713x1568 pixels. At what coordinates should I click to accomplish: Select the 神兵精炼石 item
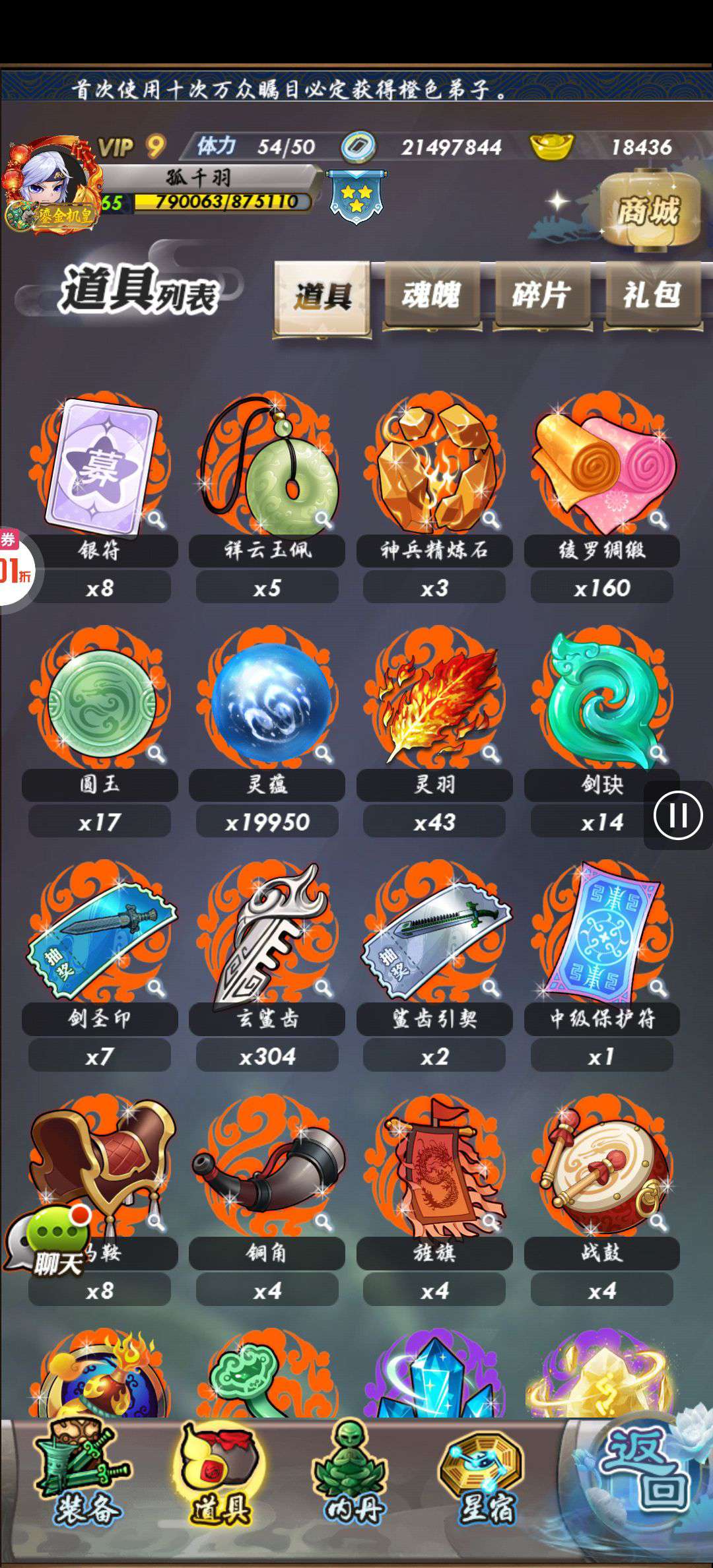pos(435,465)
